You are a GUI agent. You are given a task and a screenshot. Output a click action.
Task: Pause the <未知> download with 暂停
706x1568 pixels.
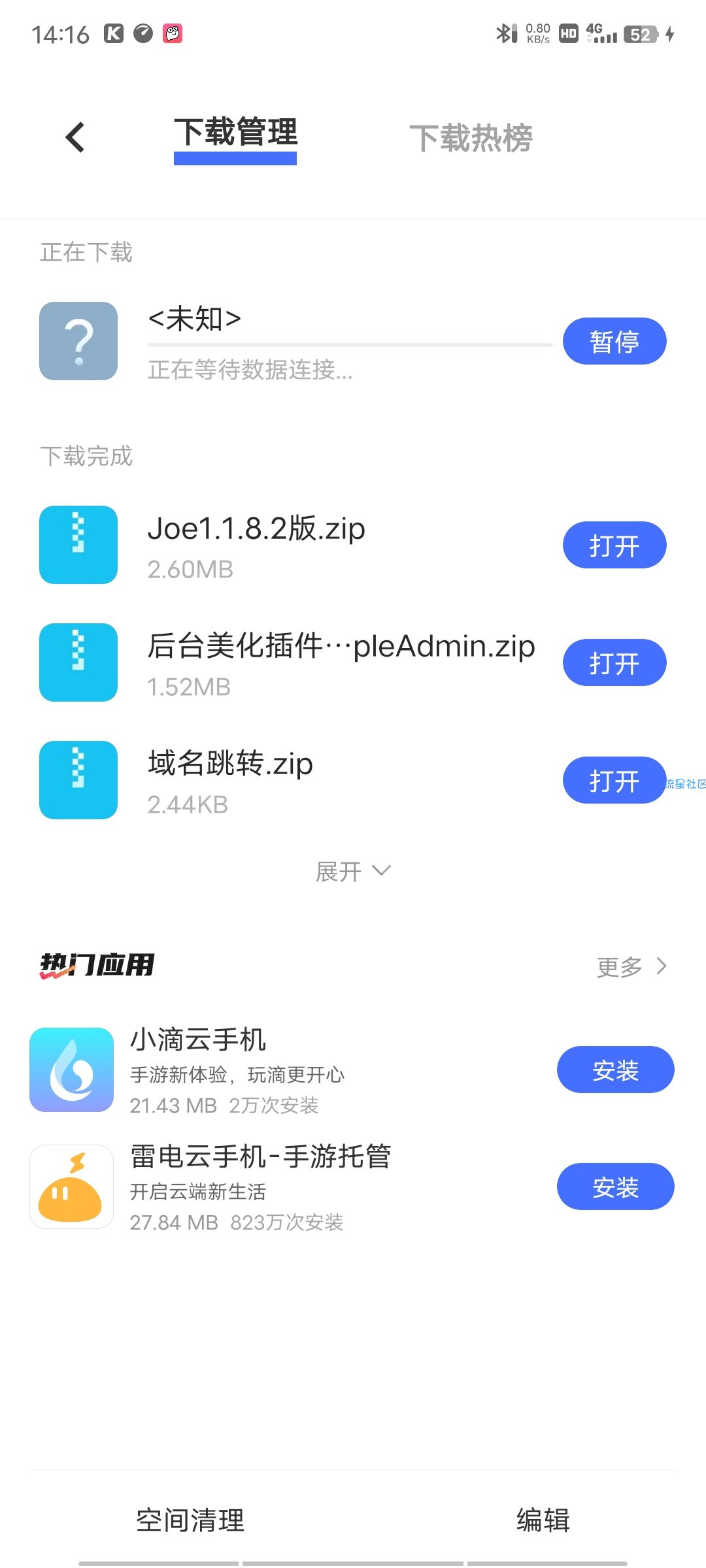click(x=614, y=341)
